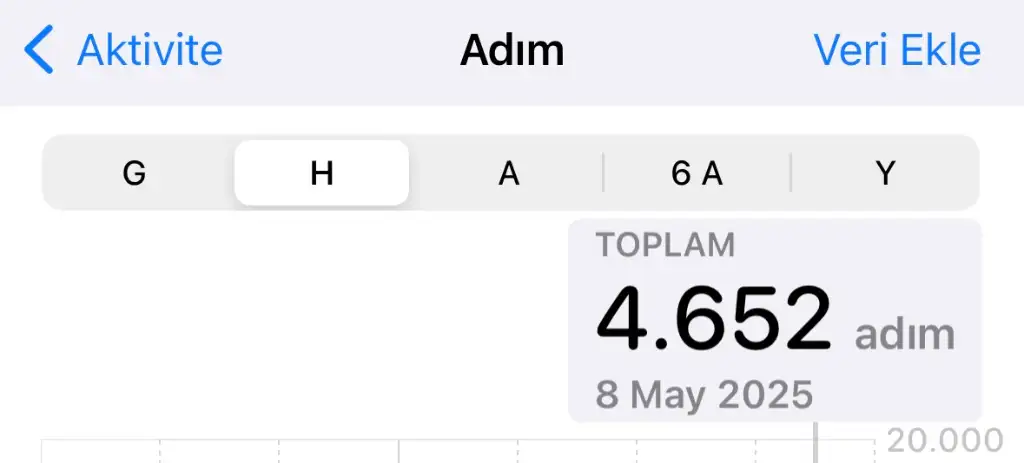Switch to the A month view
Screen dimensions: 1024x463
pyautogui.click(x=509, y=173)
